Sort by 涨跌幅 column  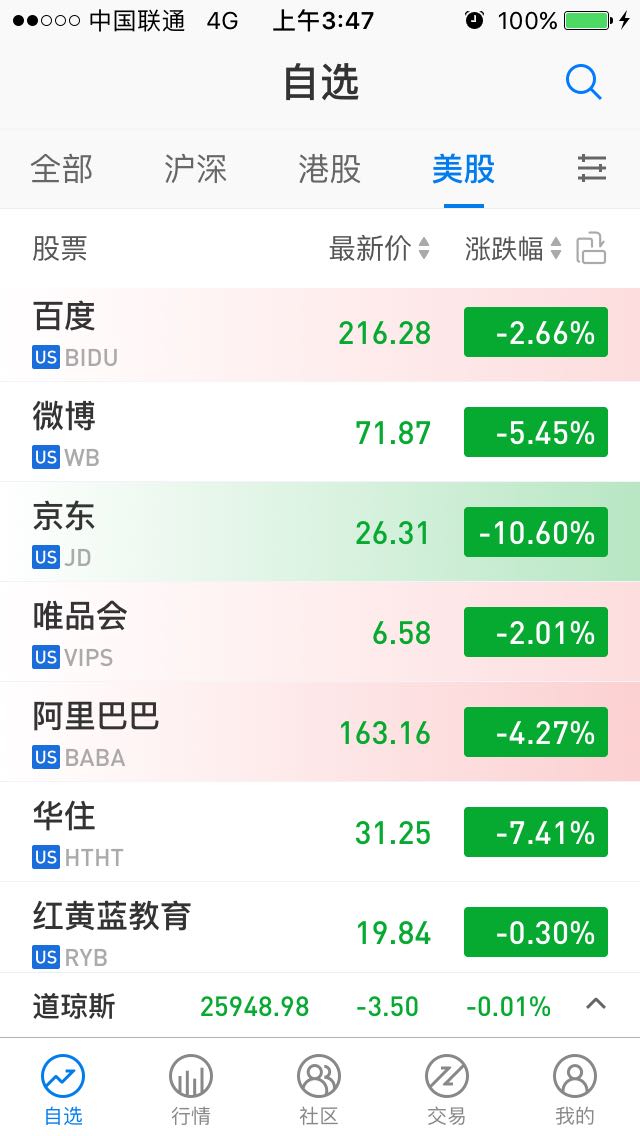coord(513,248)
